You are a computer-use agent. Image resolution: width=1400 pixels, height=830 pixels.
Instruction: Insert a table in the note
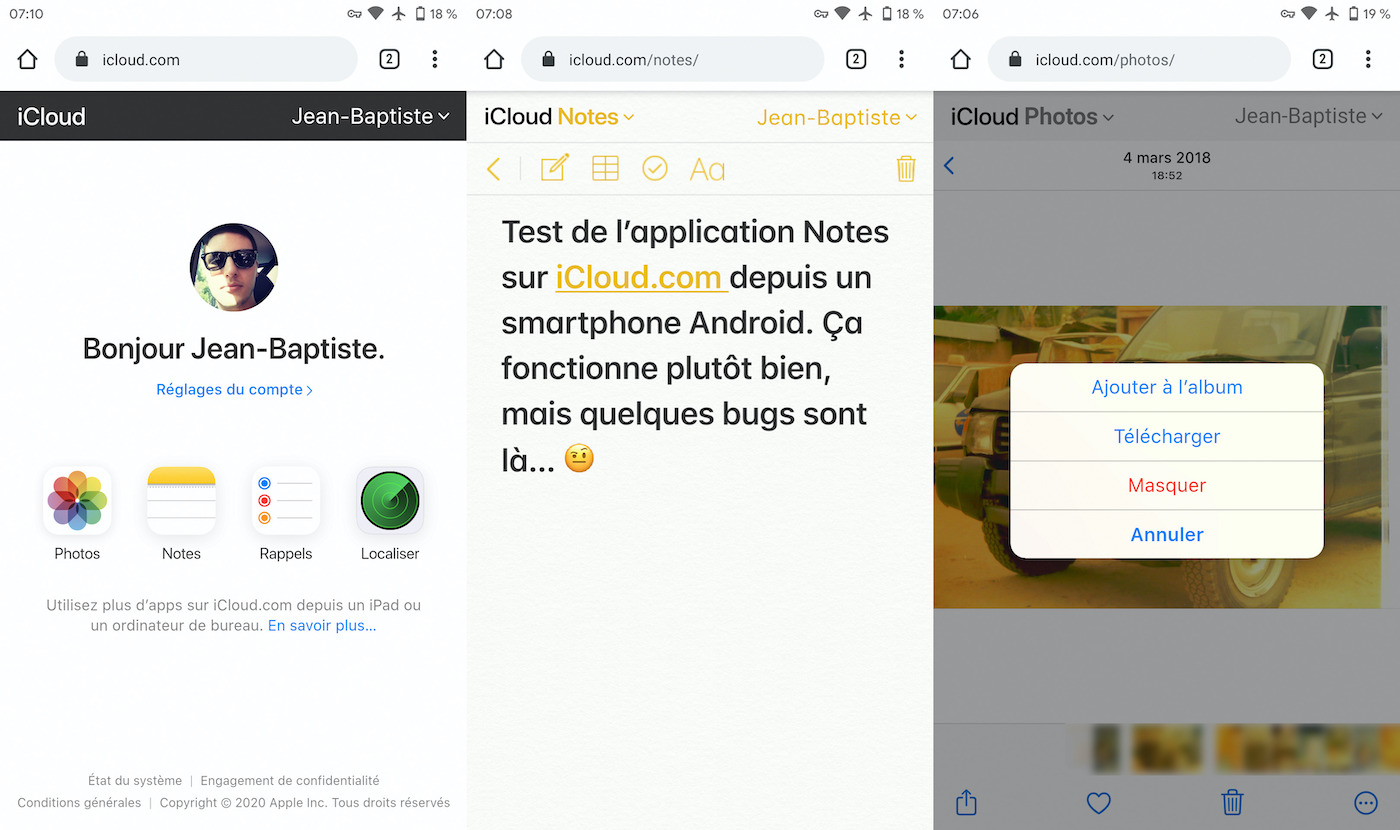pos(605,168)
